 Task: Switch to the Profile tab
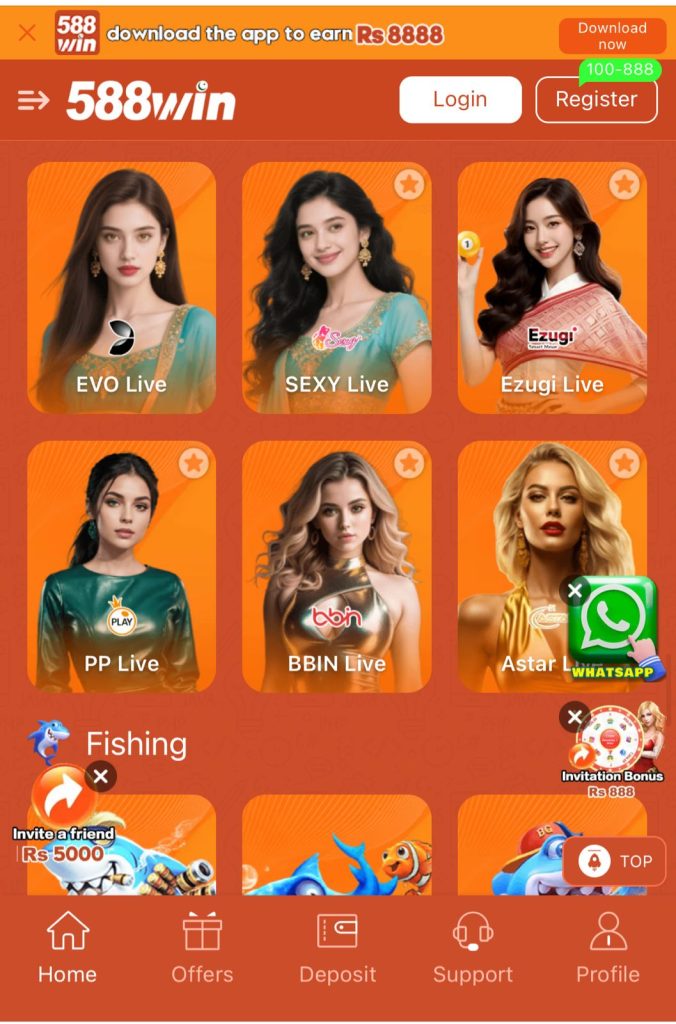(608, 948)
